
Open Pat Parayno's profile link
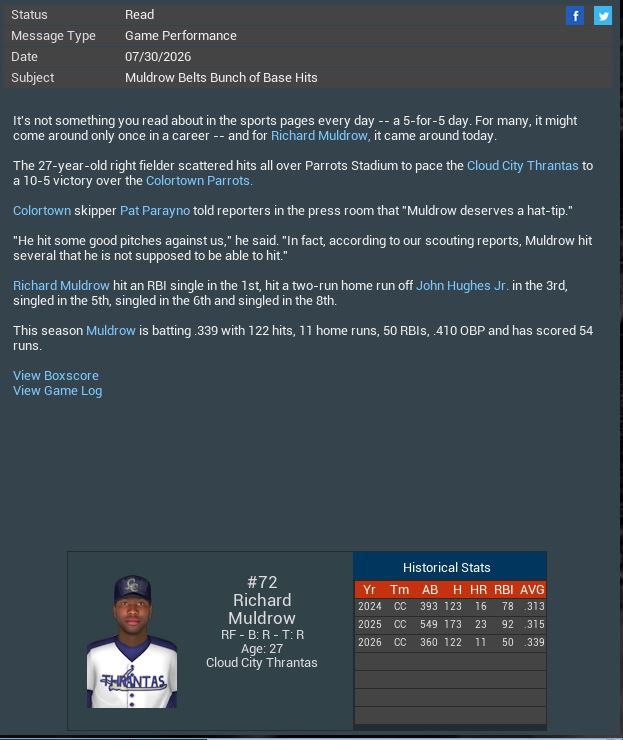coord(154,211)
